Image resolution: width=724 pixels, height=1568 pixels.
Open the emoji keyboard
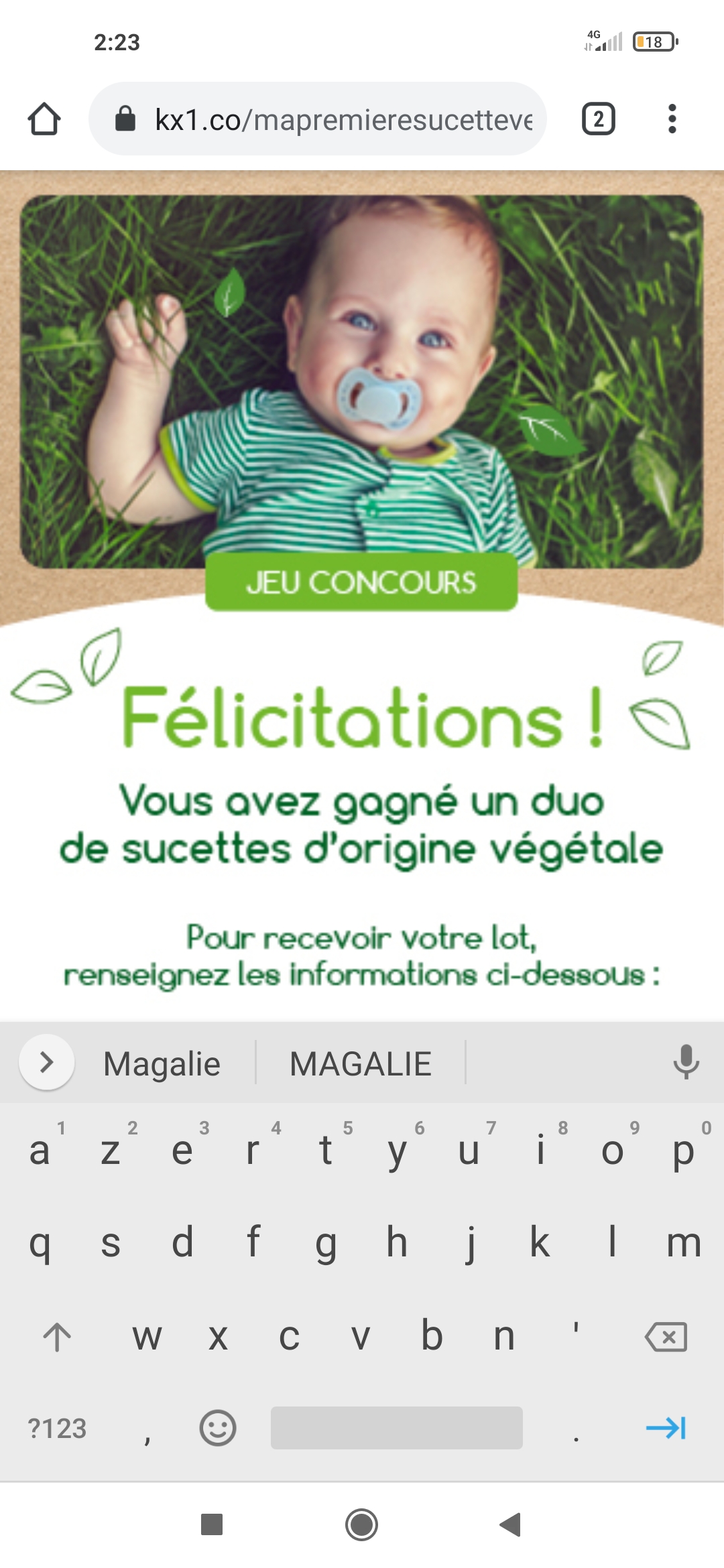tap(218, 1428)
